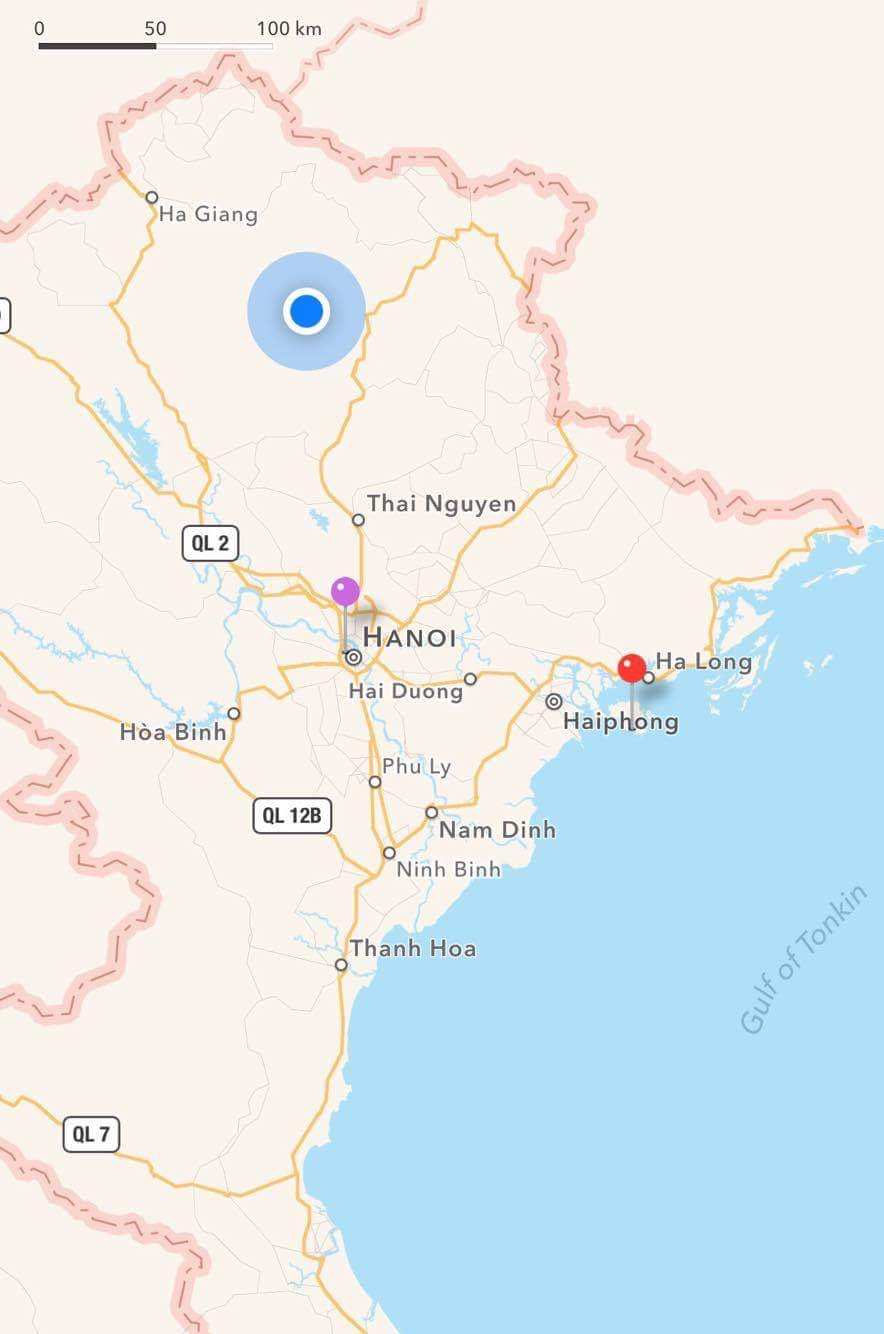Tap the purple pin near Hanoi
This screenshot has height=1334, width=884.
345,592
